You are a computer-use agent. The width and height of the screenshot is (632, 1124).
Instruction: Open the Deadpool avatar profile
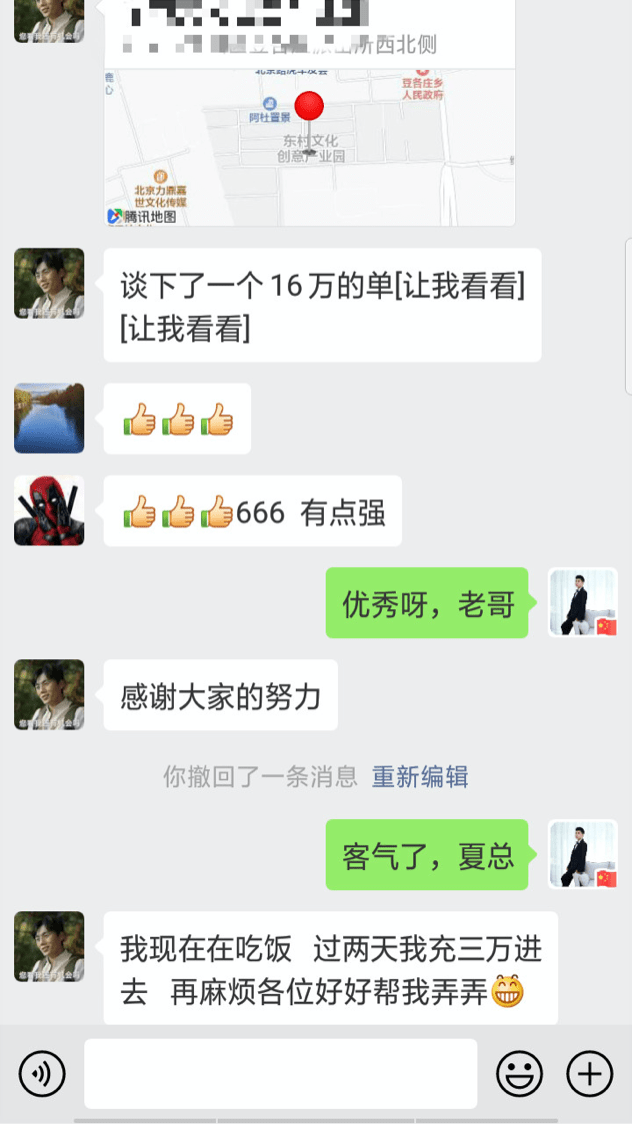click(49, 511)
